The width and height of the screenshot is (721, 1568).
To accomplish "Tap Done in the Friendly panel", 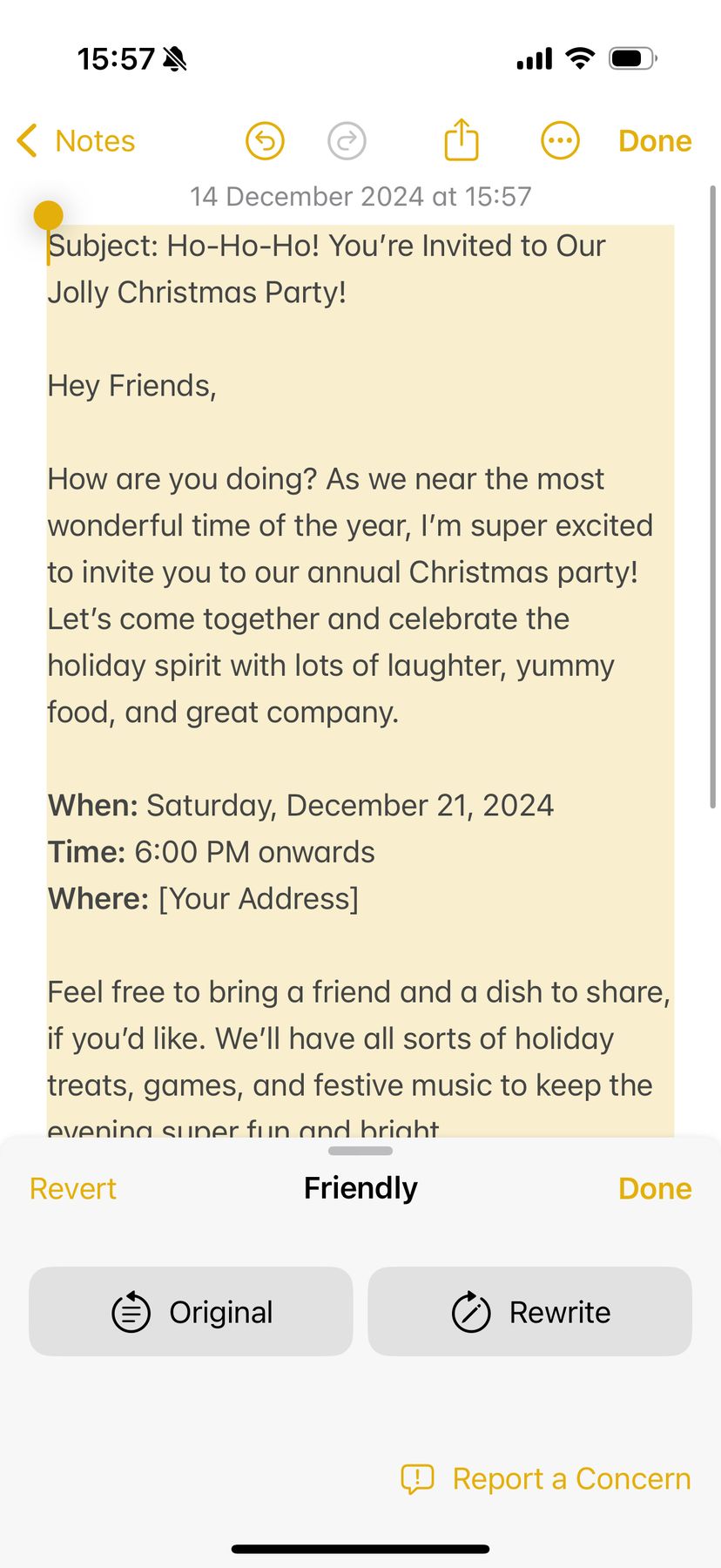I will [655, 1188].
